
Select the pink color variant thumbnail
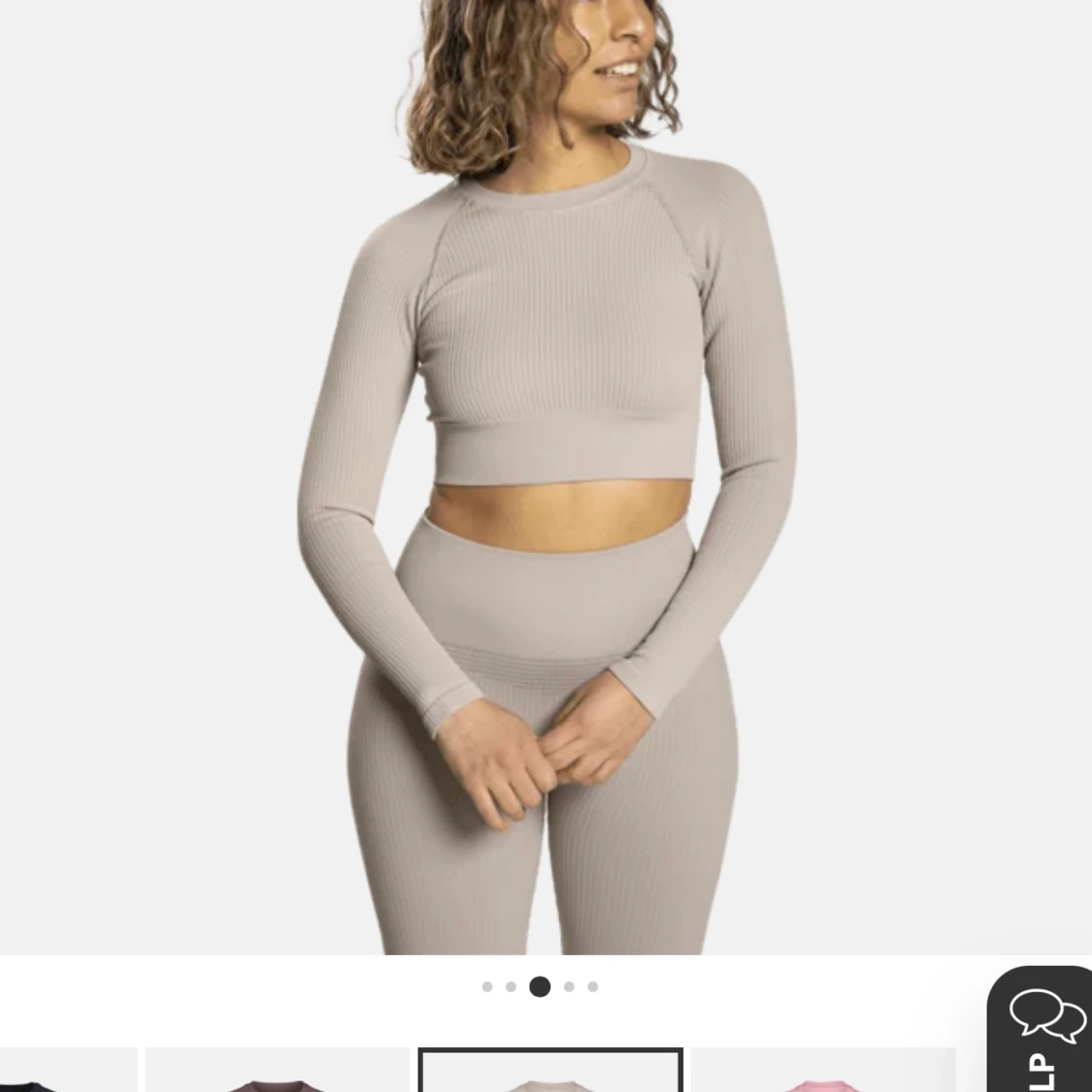click(823, 1071)
